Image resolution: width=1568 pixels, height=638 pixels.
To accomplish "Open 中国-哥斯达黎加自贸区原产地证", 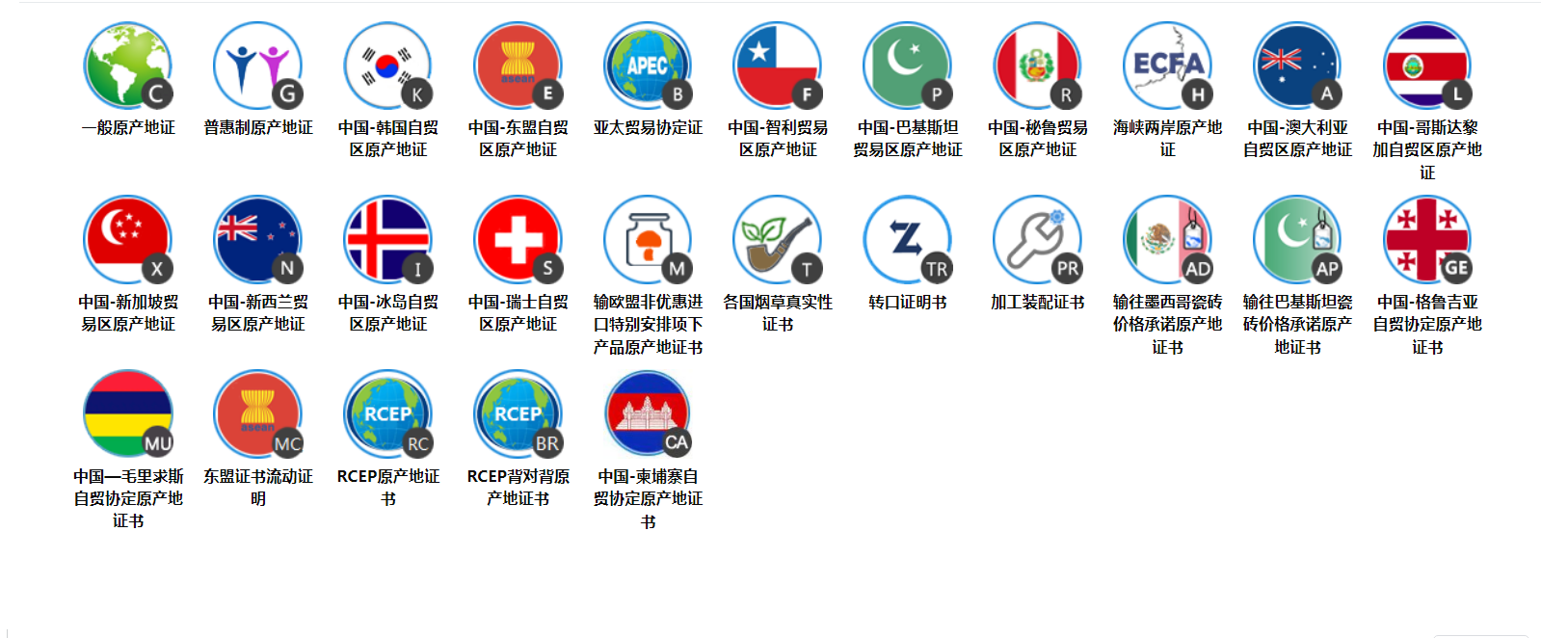I will [x=1427, y=66].
